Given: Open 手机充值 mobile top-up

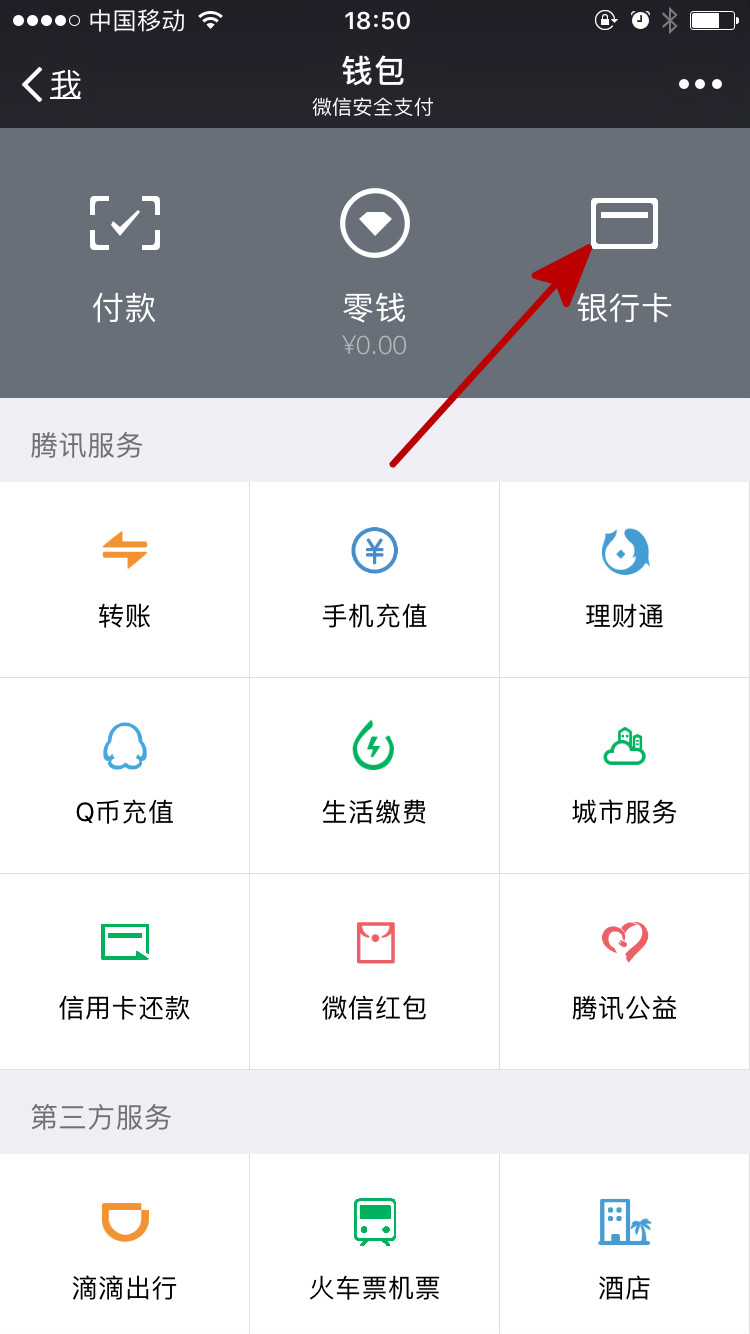Looking at the screenshot, I should click(x=375, y=580).
